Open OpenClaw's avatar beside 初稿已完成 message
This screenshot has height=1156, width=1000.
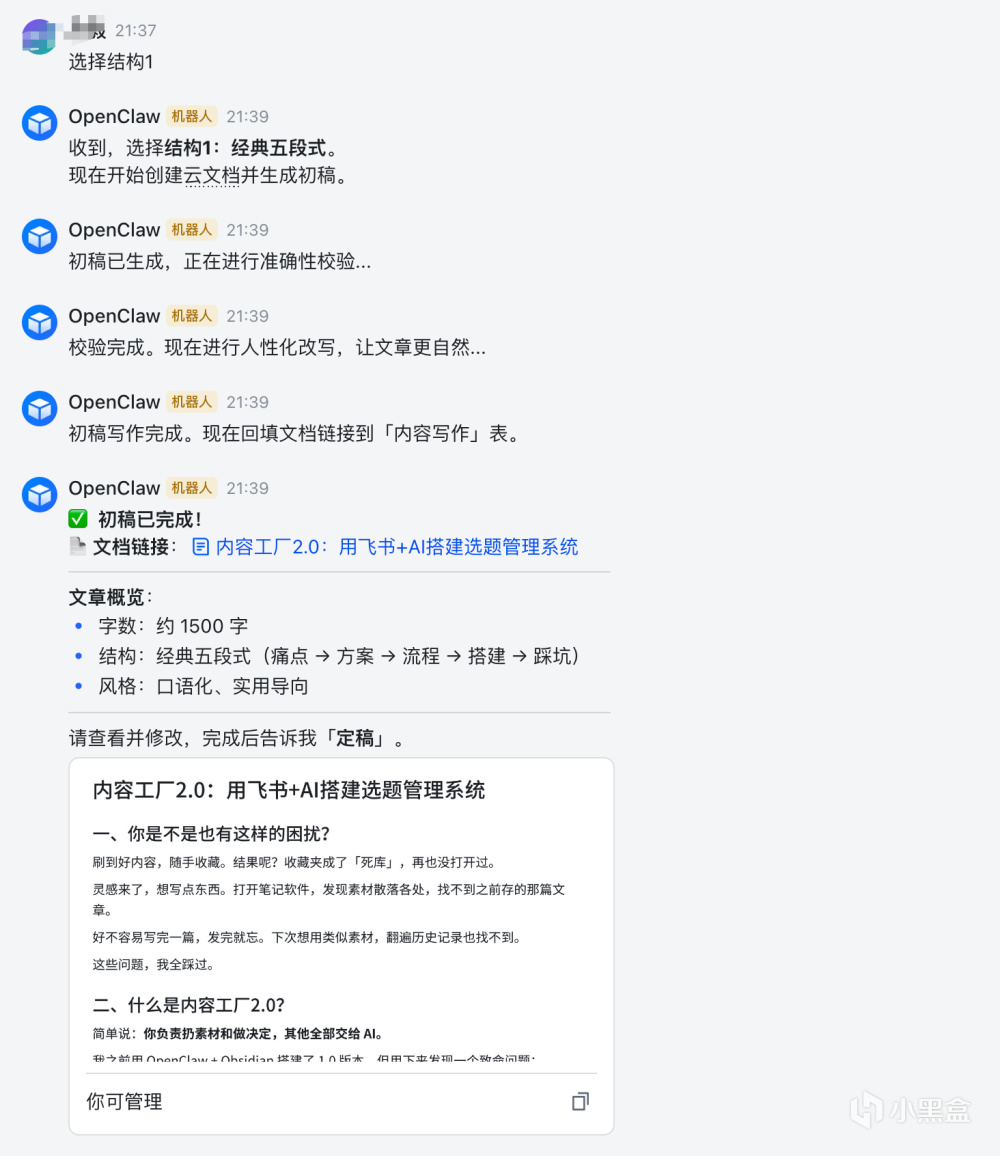(40, 495)
